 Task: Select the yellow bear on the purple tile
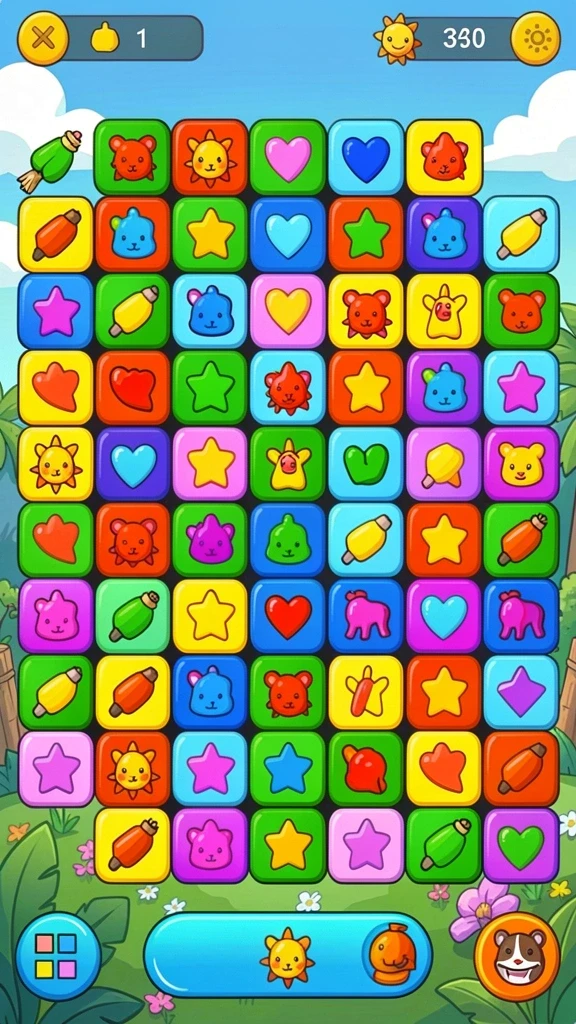(x=521, y=464)
